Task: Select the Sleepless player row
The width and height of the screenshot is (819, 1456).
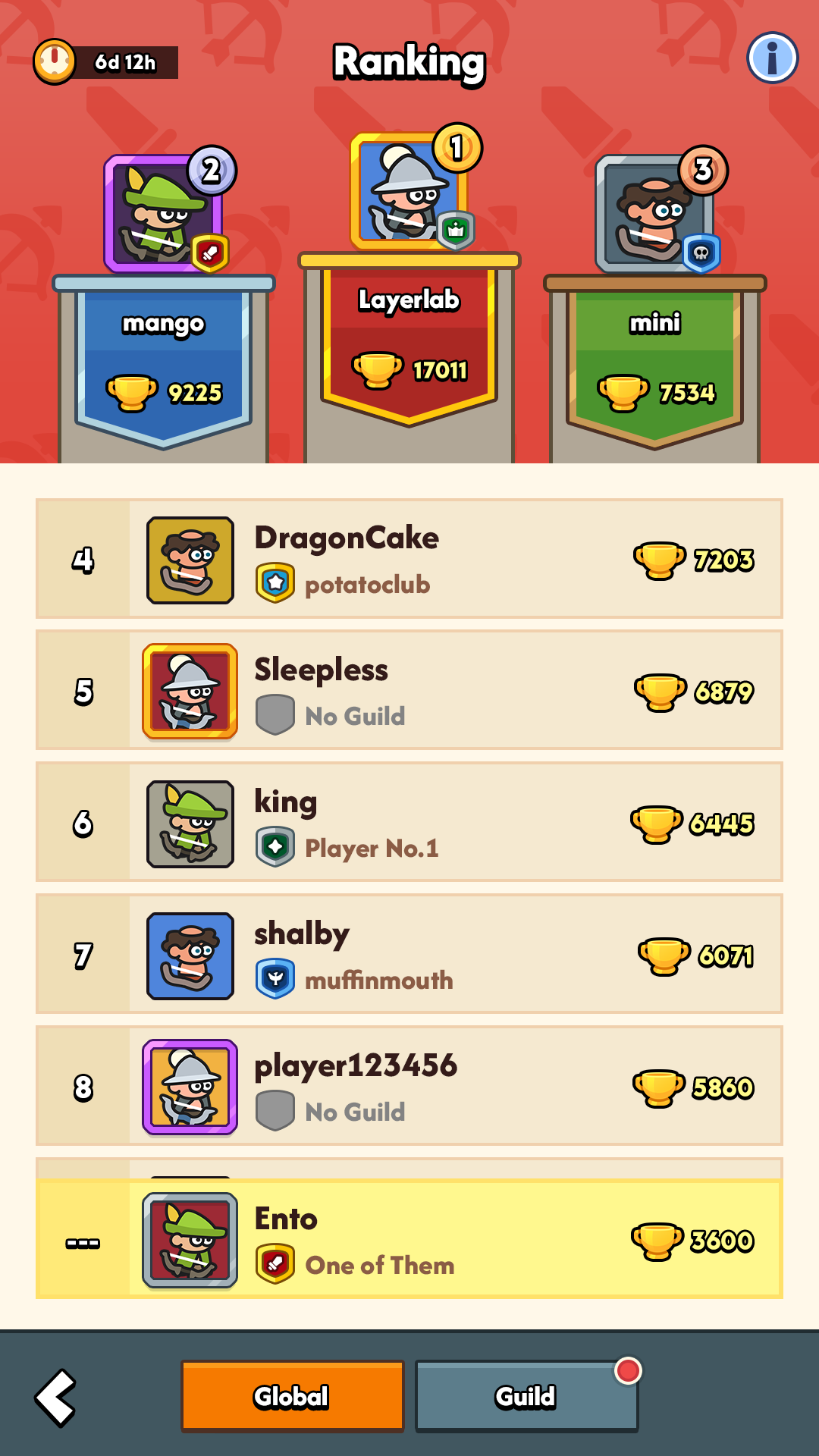Action: [409, 690]
